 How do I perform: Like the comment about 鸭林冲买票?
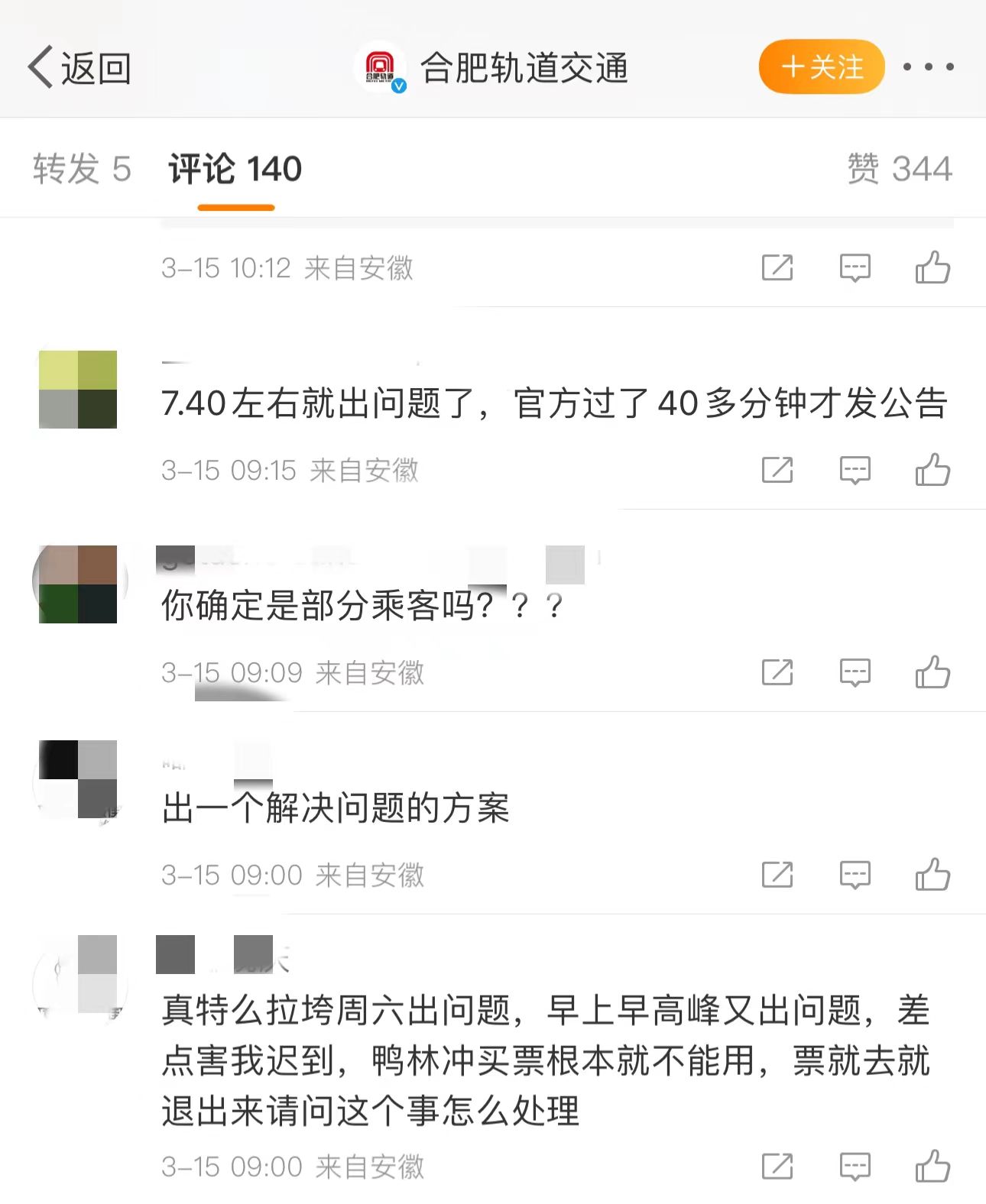pos(932,1167)
